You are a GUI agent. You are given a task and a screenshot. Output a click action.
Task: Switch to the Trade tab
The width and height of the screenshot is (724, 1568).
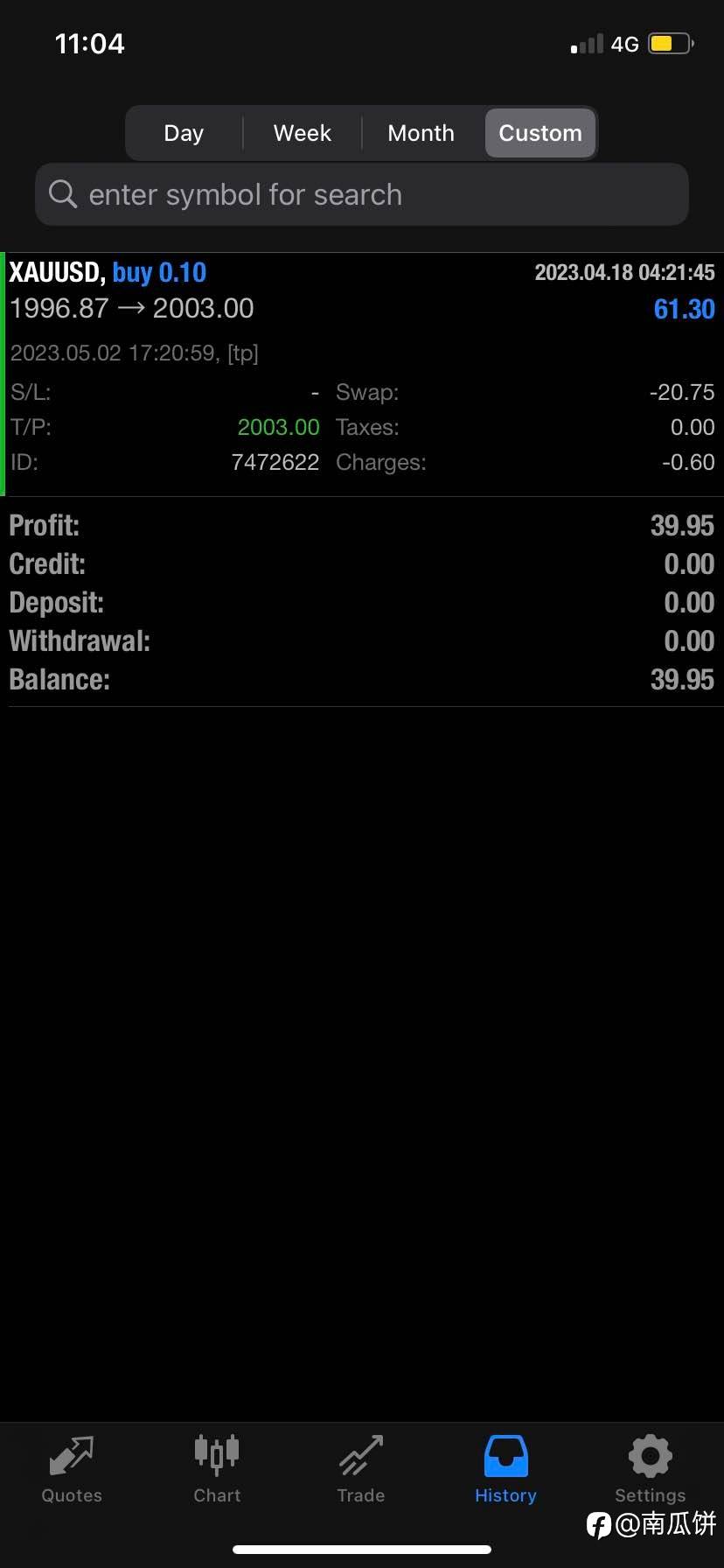[361, 1470]
